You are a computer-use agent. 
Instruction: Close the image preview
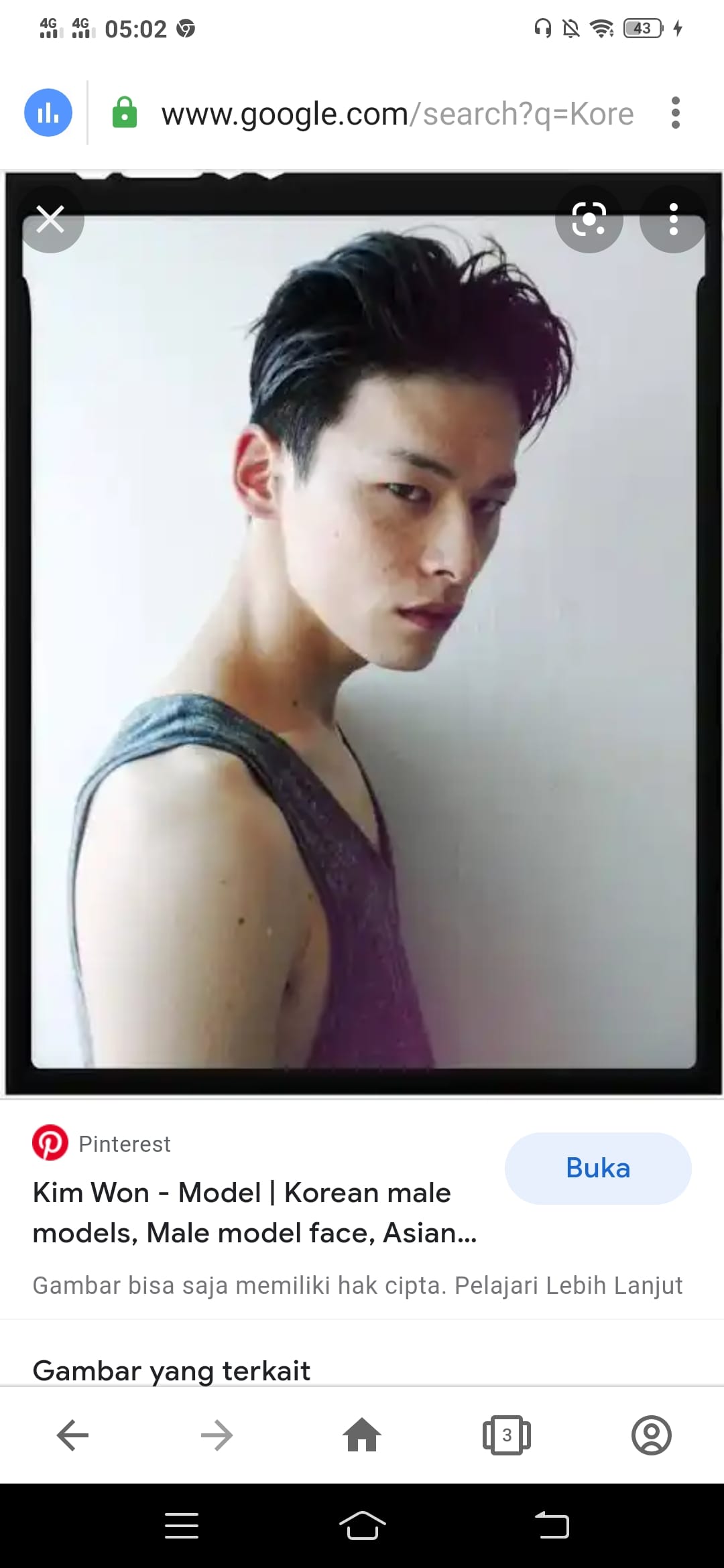pyautogui.click(x=51, y=219)
